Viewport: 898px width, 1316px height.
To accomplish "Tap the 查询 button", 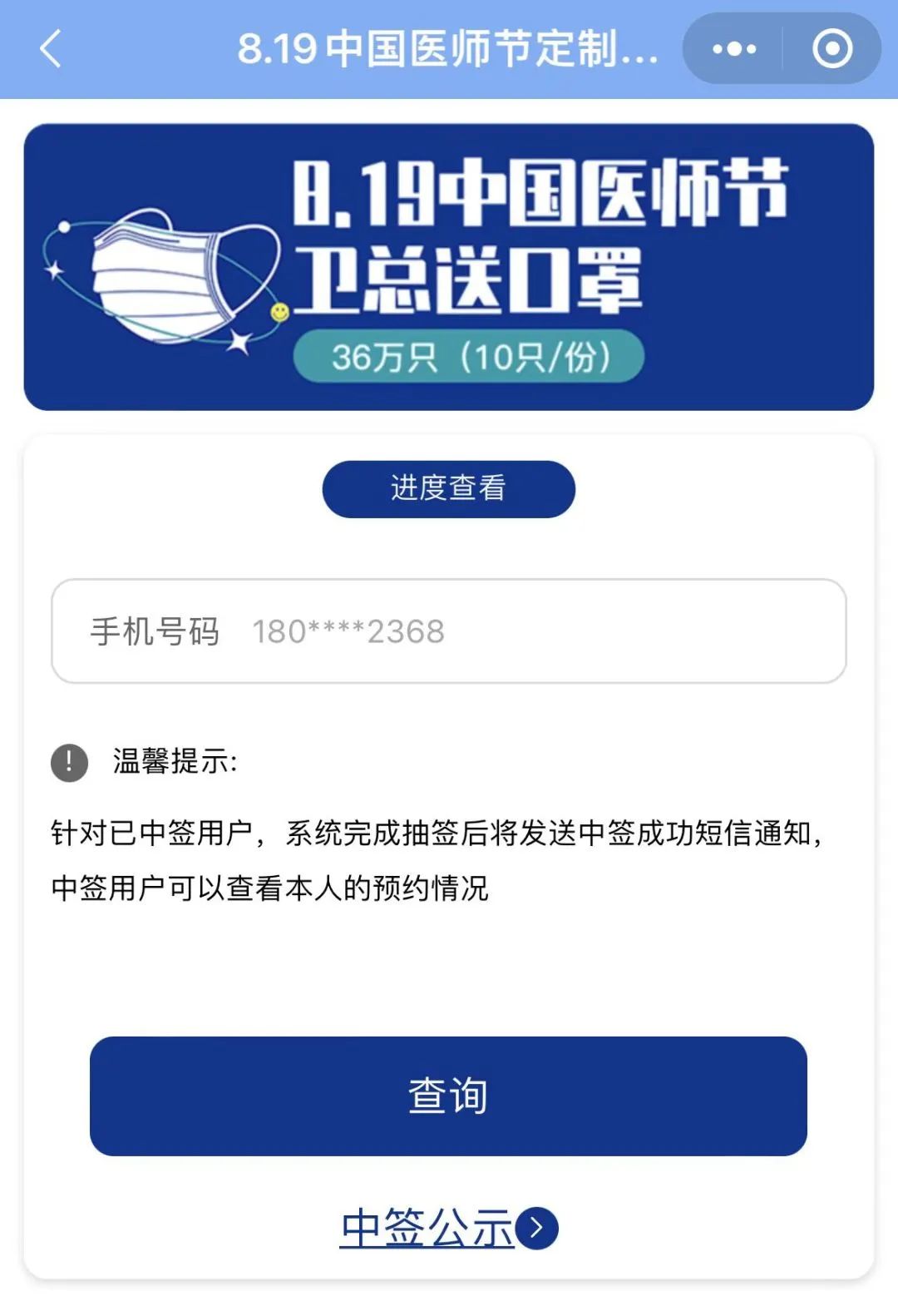I will coord(448,1096).
